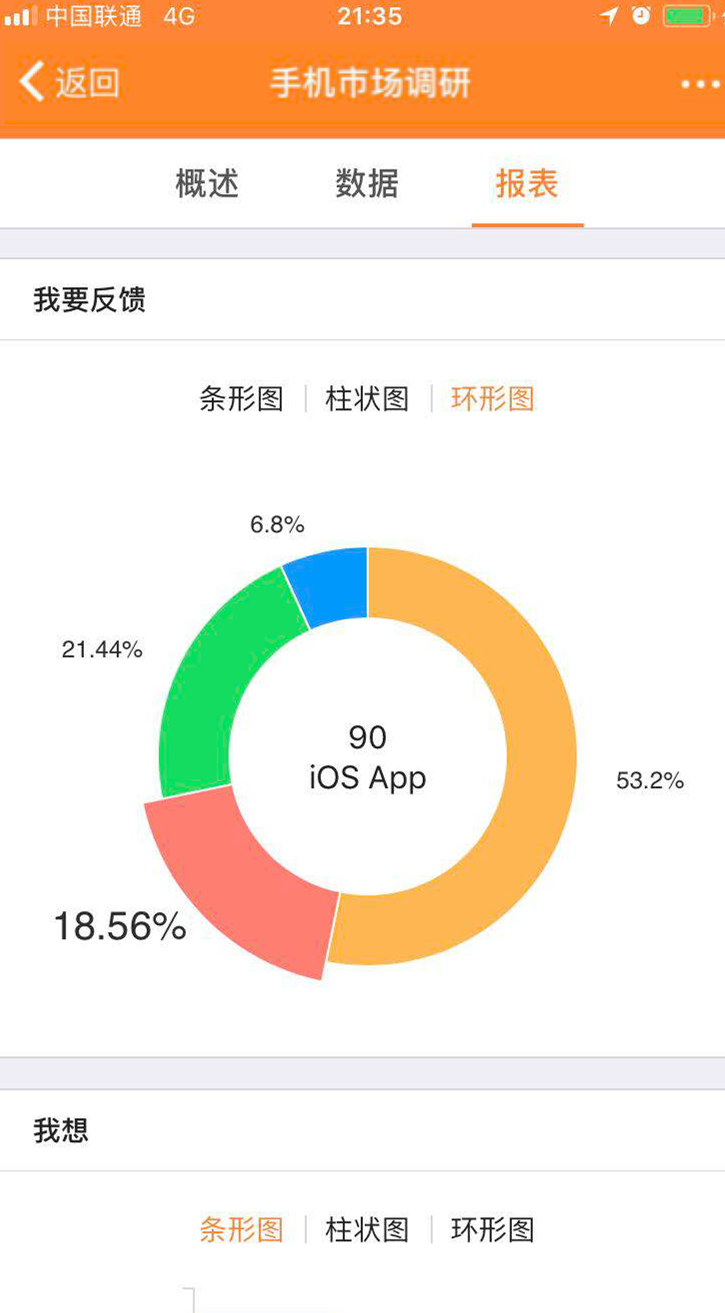
Task: Select 条形图 for 我想 section
Action: coord(241,1229)
